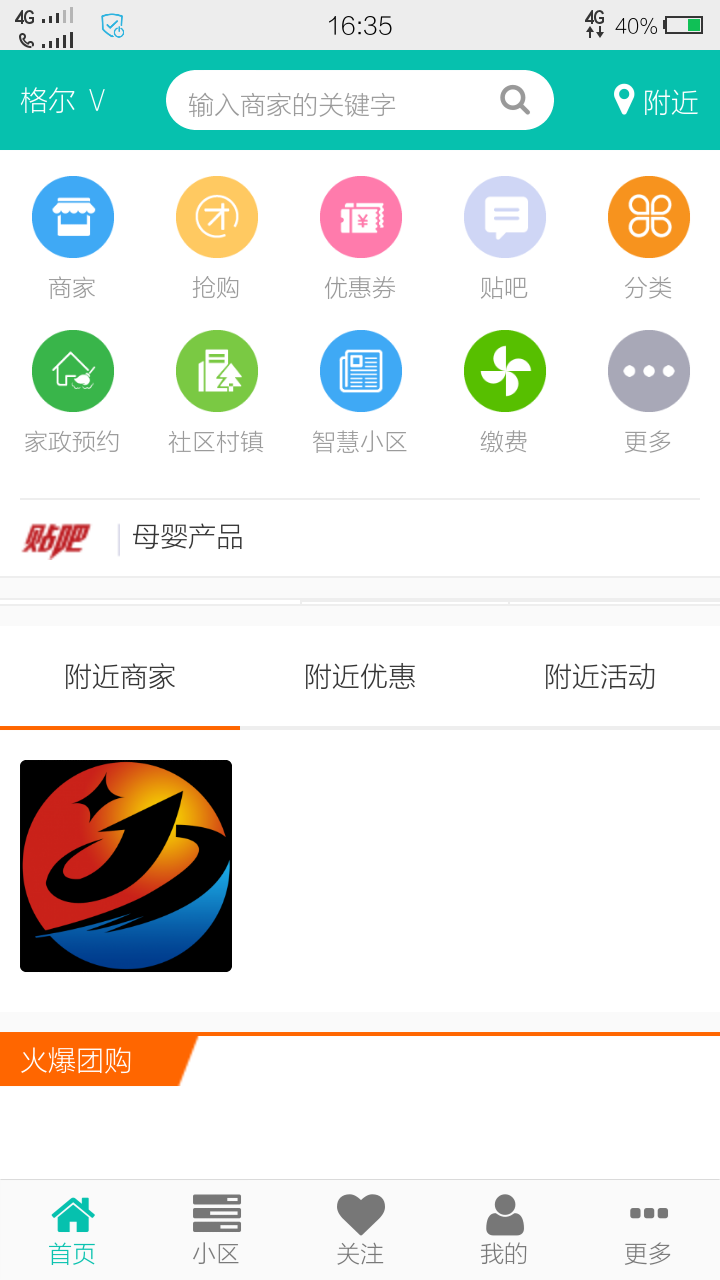Tap the 输入商家的关键字 search input field
720x1280 pixels.
tap(330, 100)
